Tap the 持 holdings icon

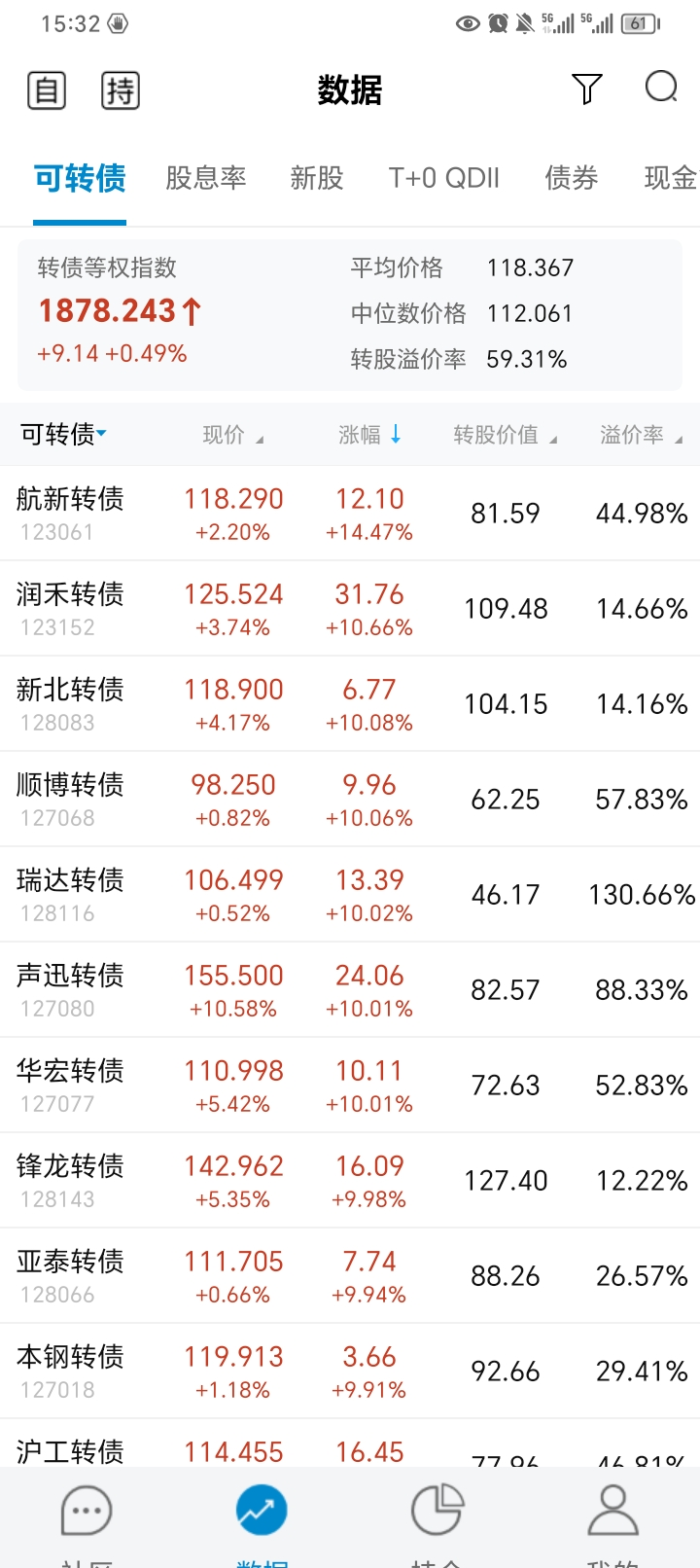(121, 90)
